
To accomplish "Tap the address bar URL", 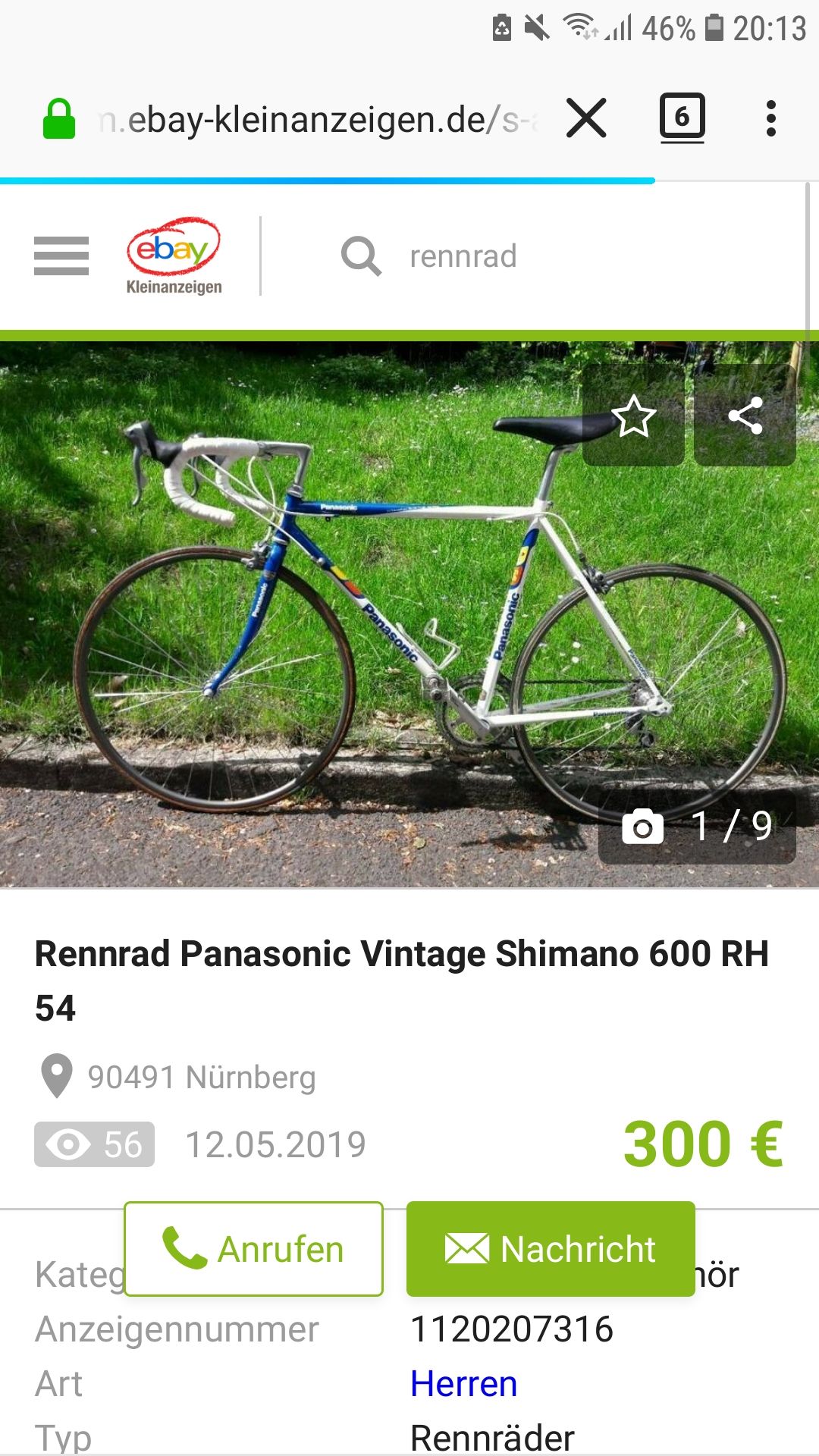I will 318,120.
